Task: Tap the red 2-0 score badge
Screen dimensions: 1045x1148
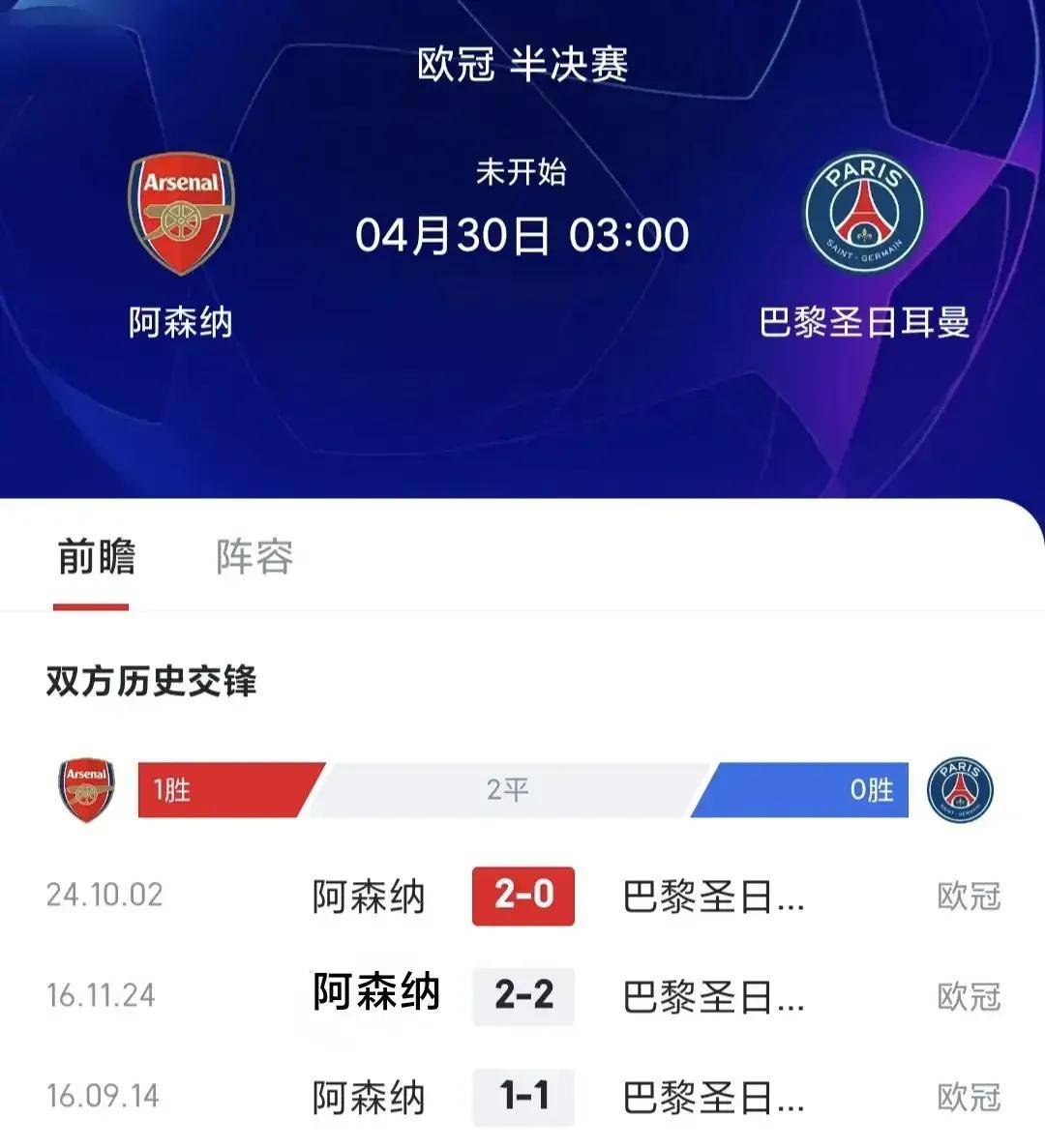Action: click(522, 896)
